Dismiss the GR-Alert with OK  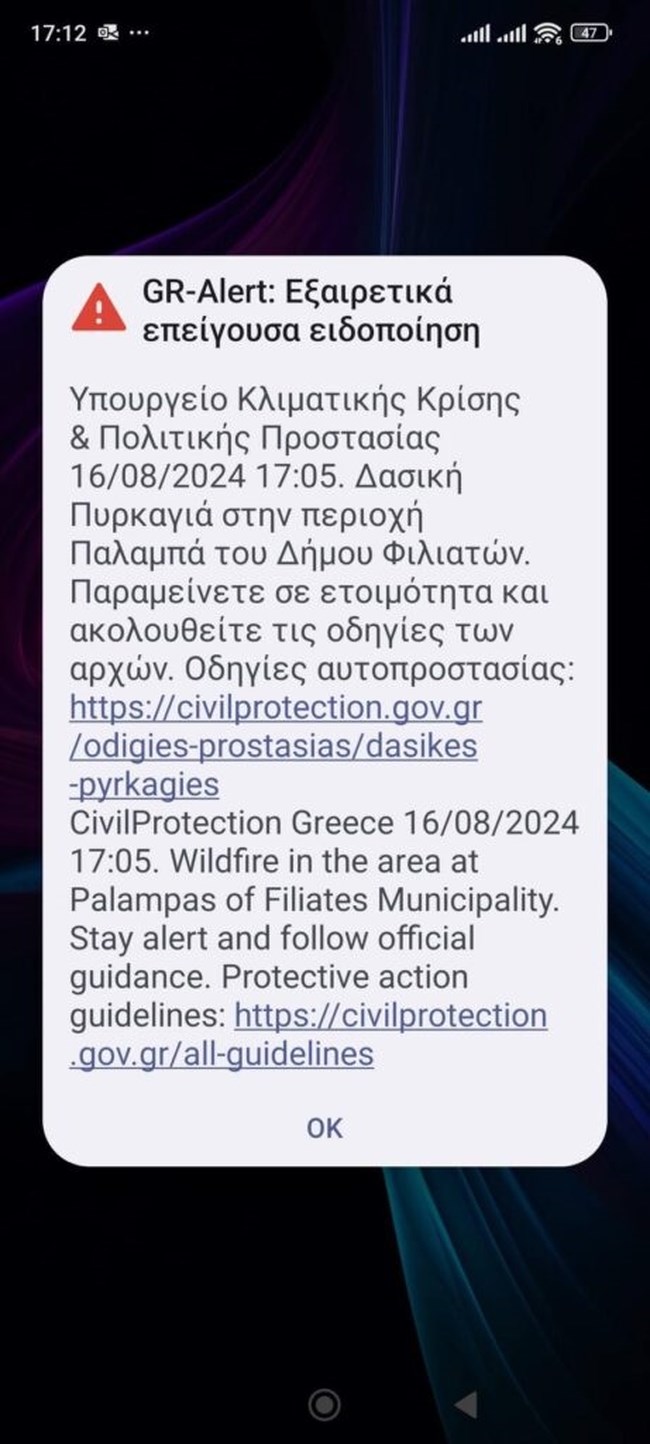point(324,1127)
